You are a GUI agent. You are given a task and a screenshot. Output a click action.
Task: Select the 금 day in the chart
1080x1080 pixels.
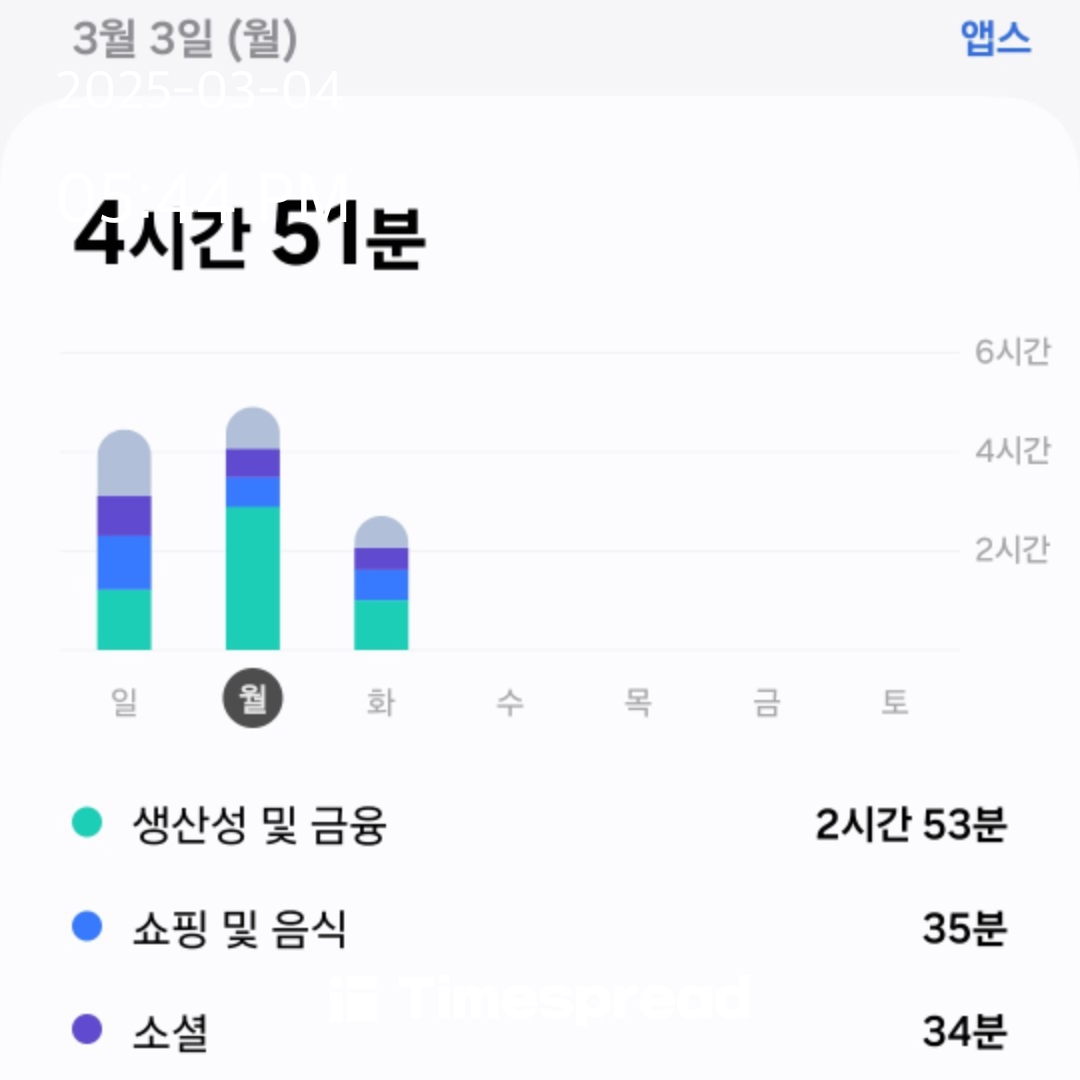tap(767, 702)
